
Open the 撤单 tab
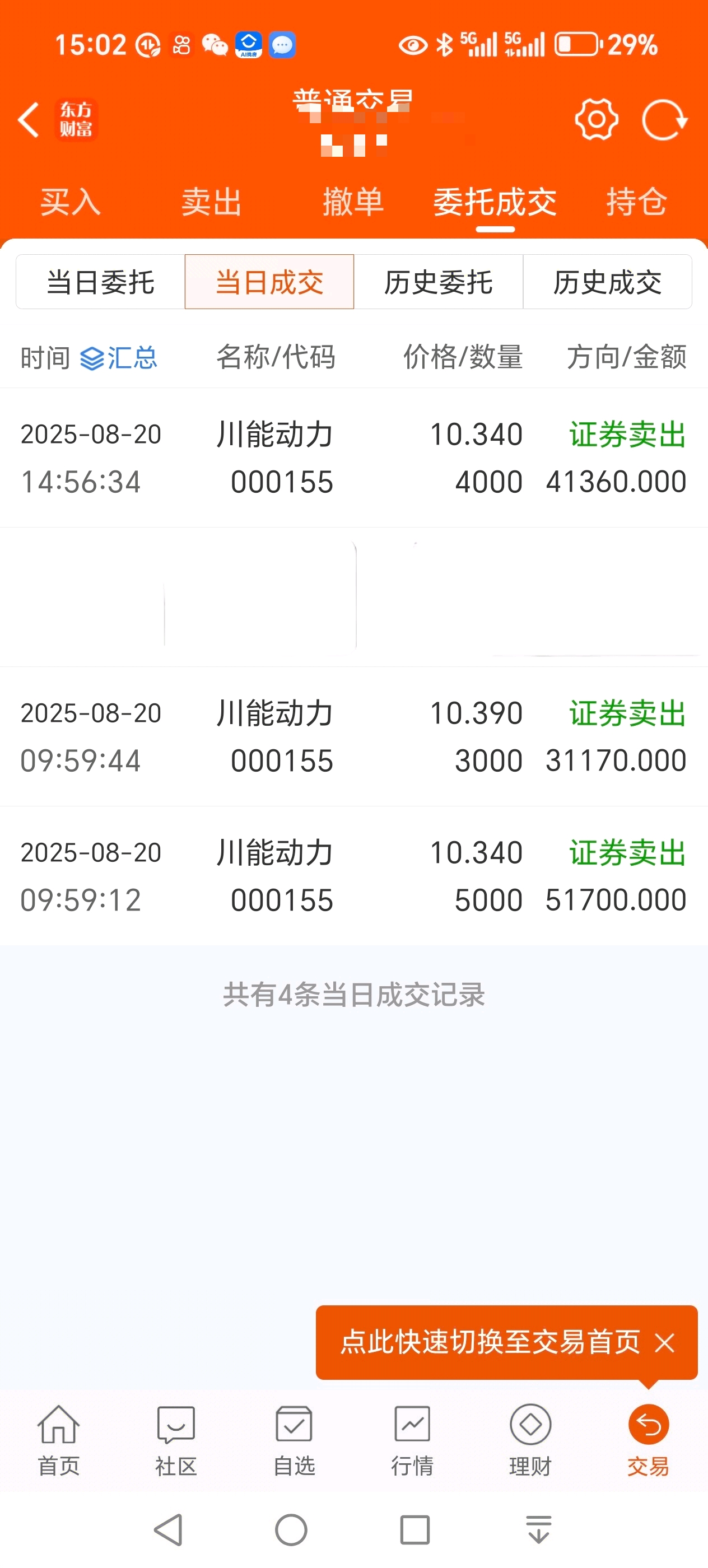coord(353,202)
